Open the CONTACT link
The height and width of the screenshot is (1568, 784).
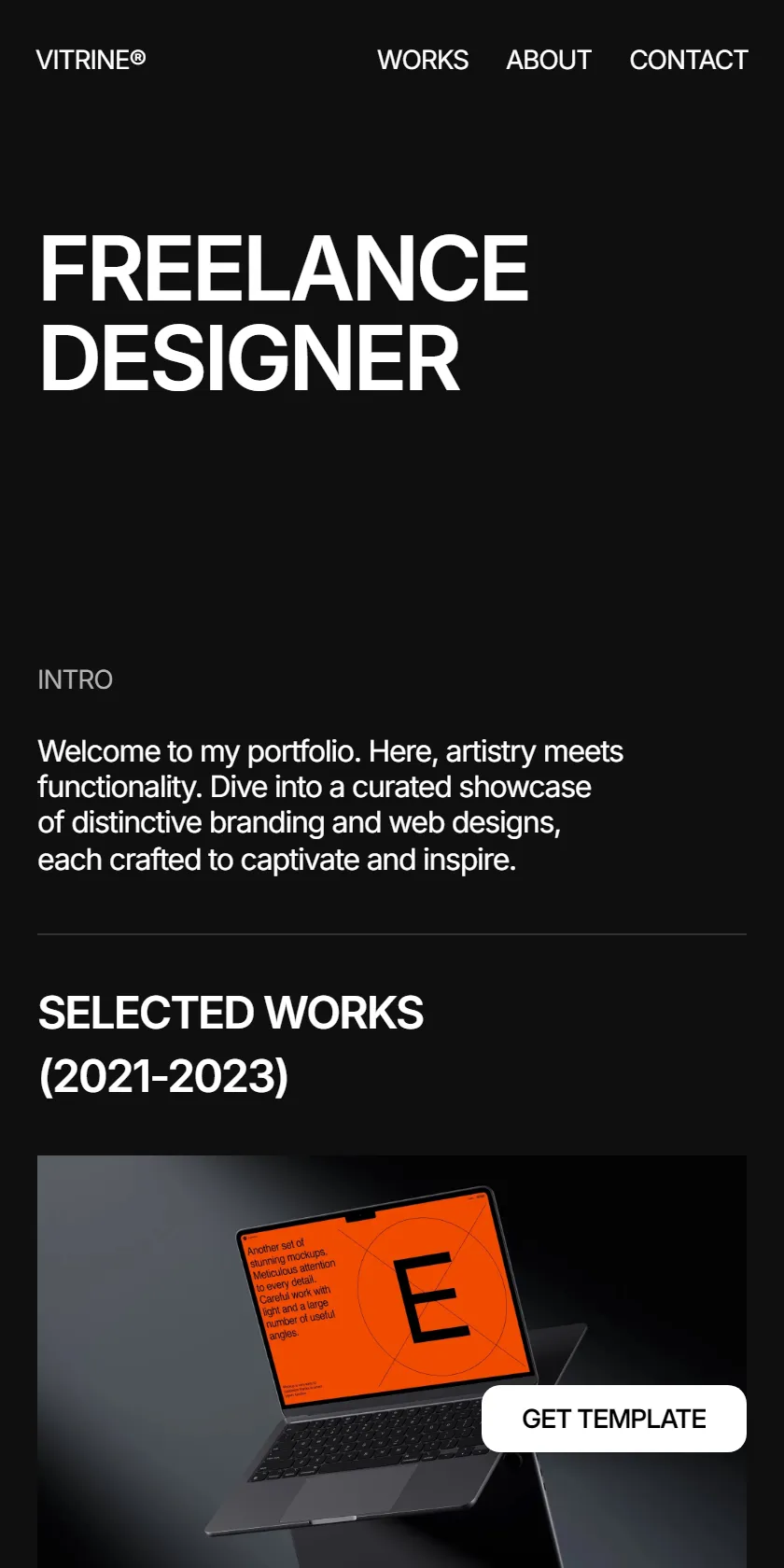click(x=689, y=60)
